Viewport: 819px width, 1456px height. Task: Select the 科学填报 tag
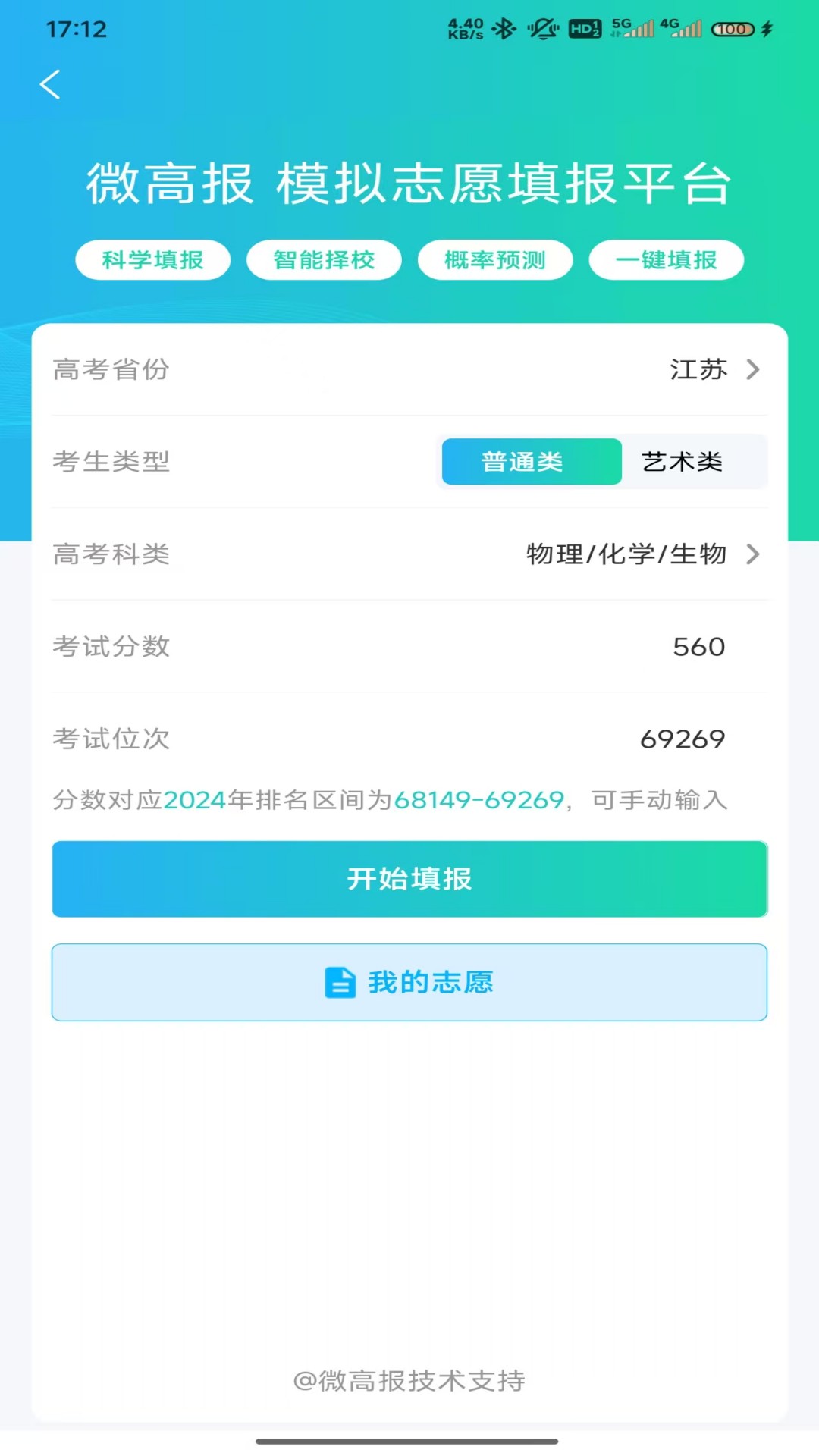click(152, 259)
